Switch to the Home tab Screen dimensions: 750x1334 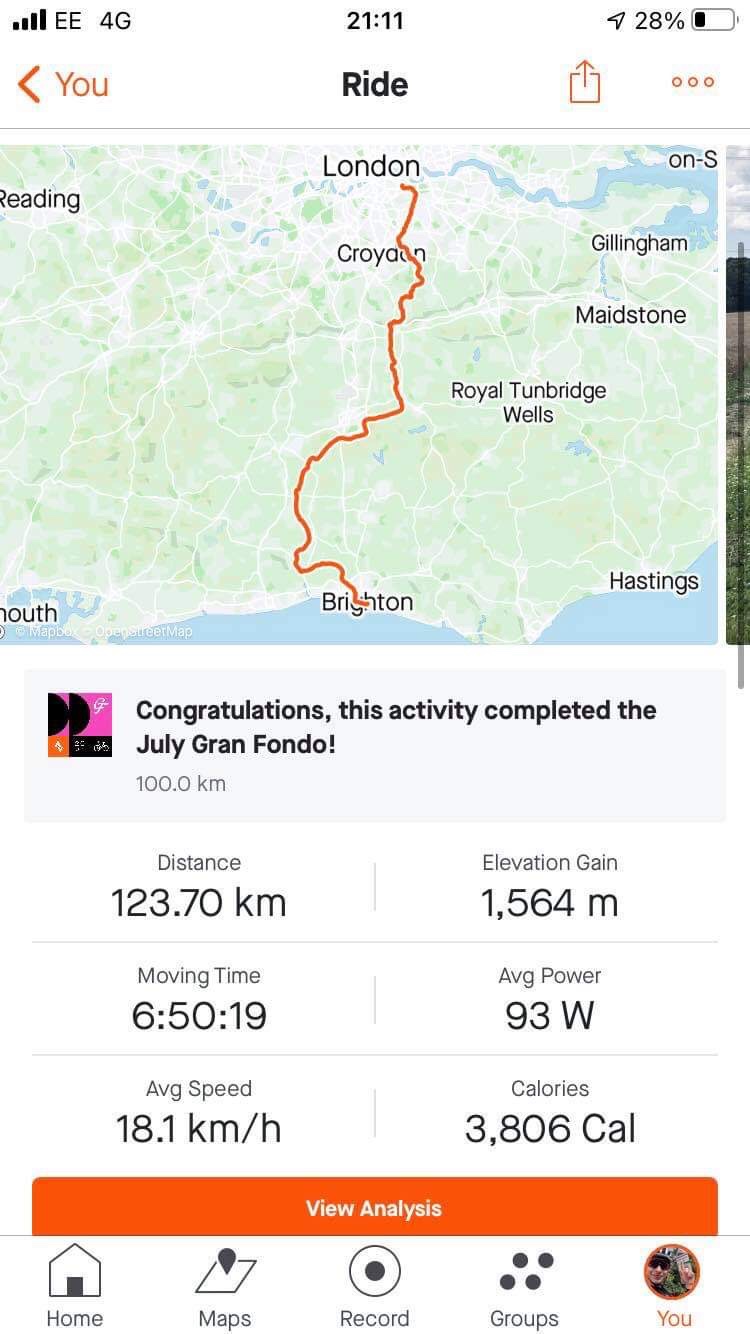click(75, 1286)
